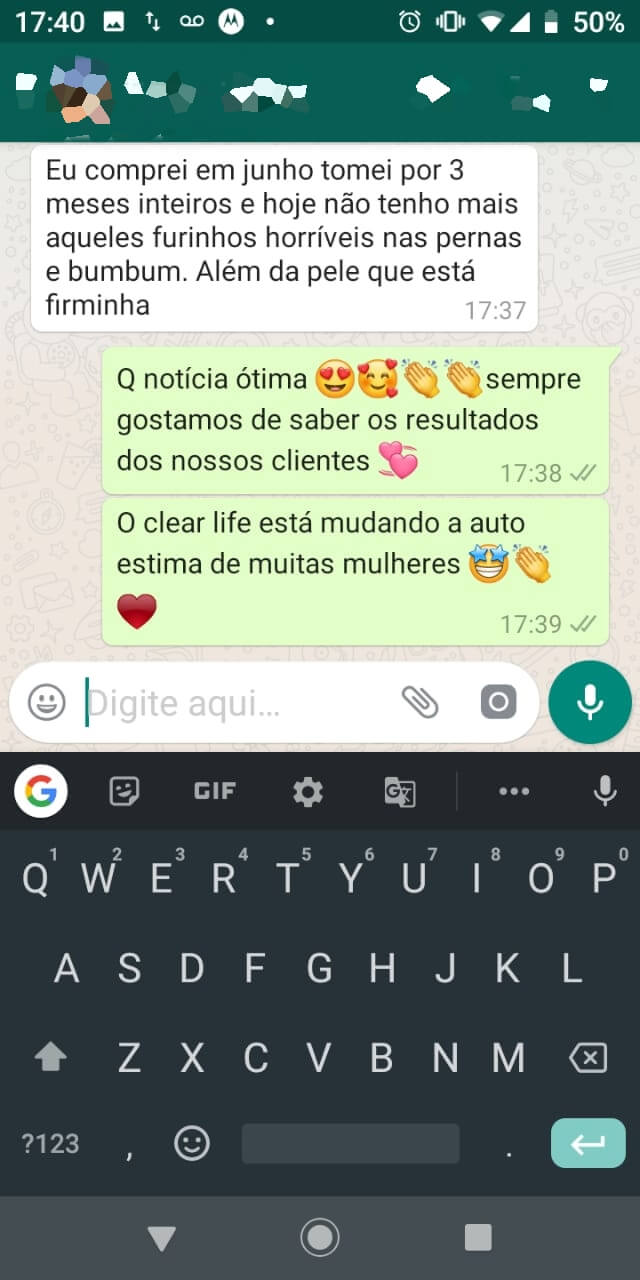The image size is (640, 1280).
Task: Tap the keyboard's enter key
Action: pyautogui.click(x=588, y=1143)
